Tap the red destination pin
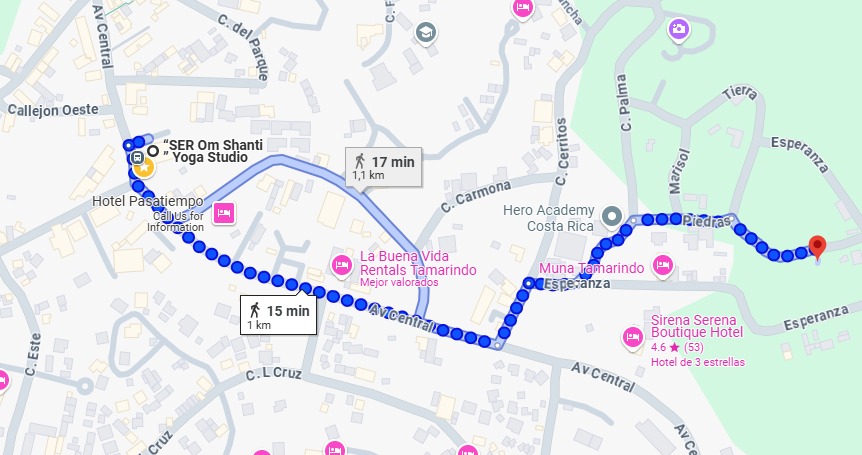 coord(817,246)
